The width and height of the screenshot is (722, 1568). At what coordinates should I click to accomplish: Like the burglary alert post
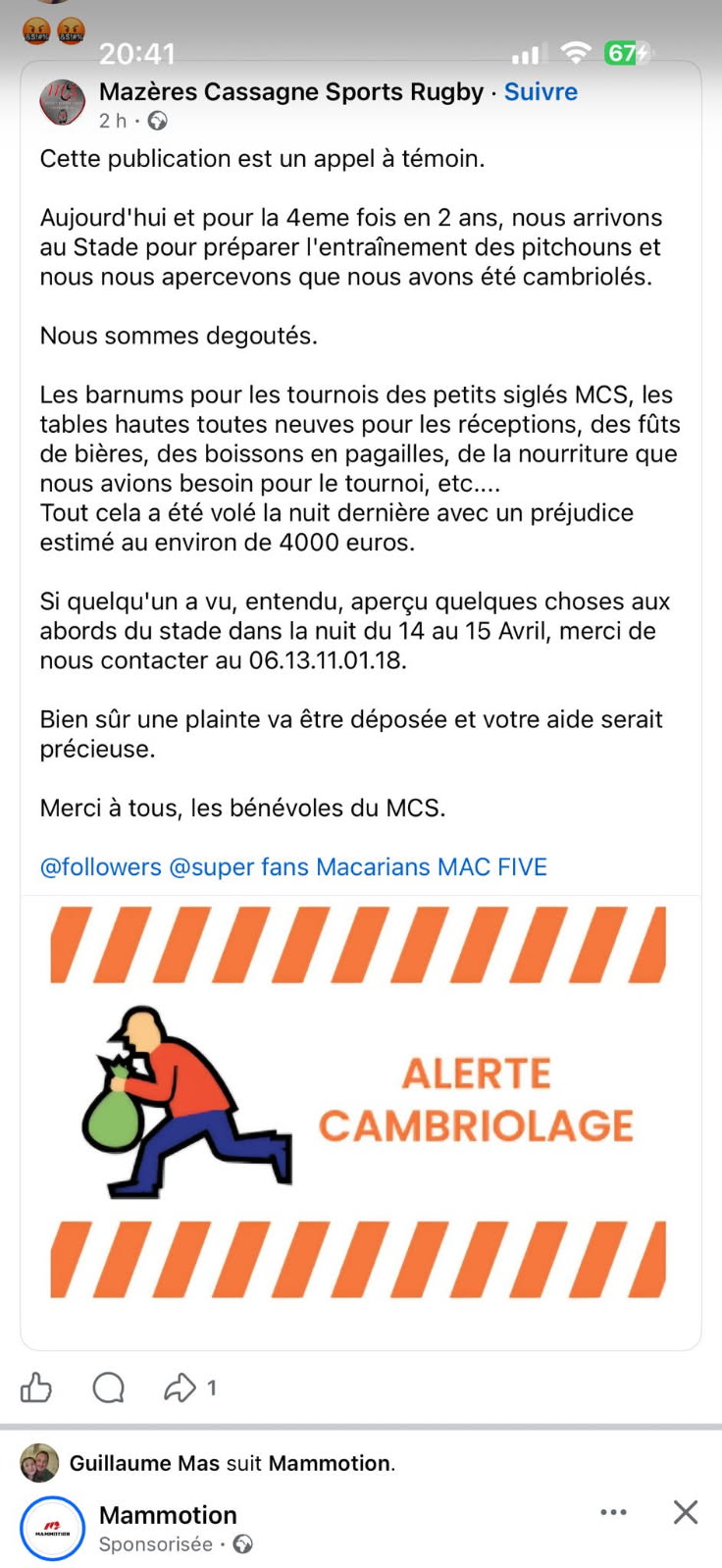point(36,1387)
